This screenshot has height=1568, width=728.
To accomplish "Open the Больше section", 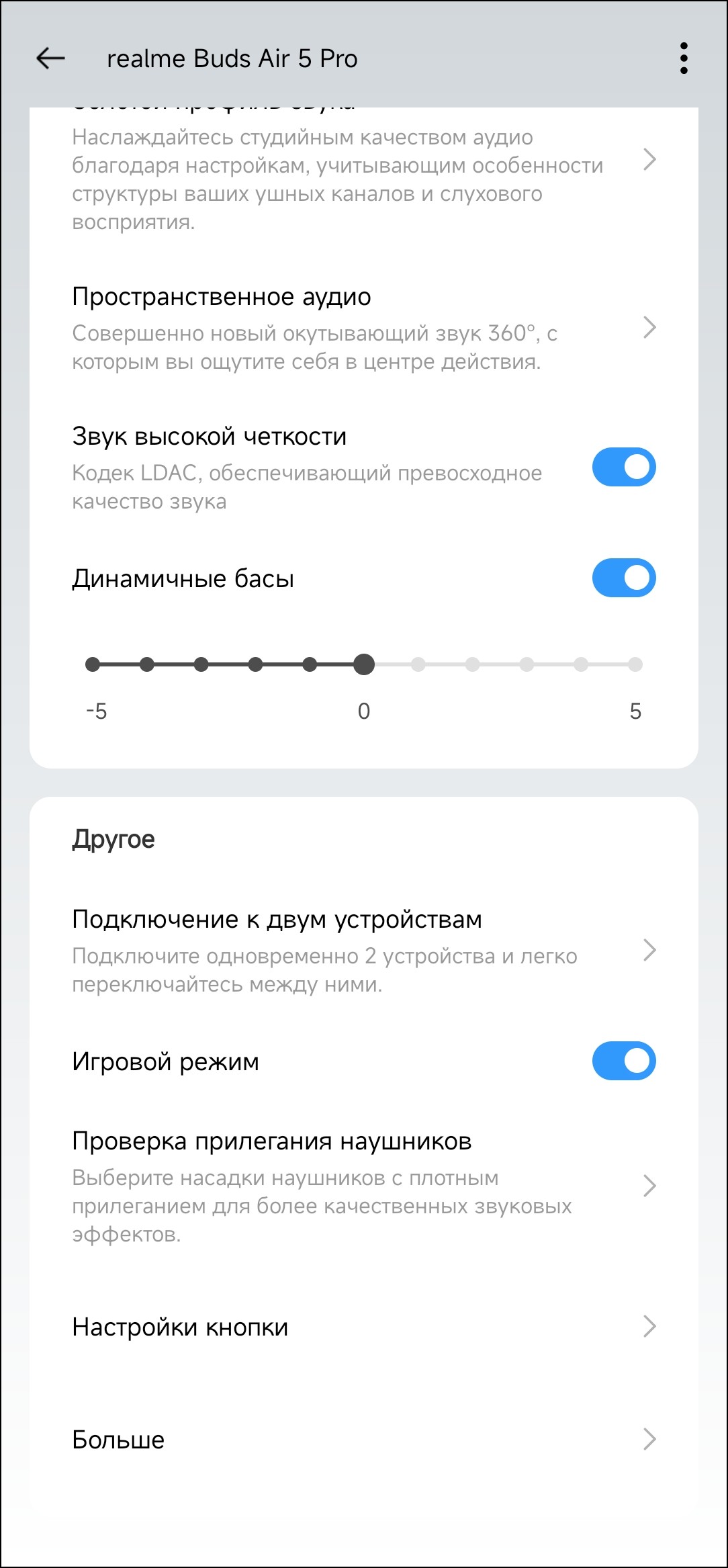I will click(x=363, y=1440).
